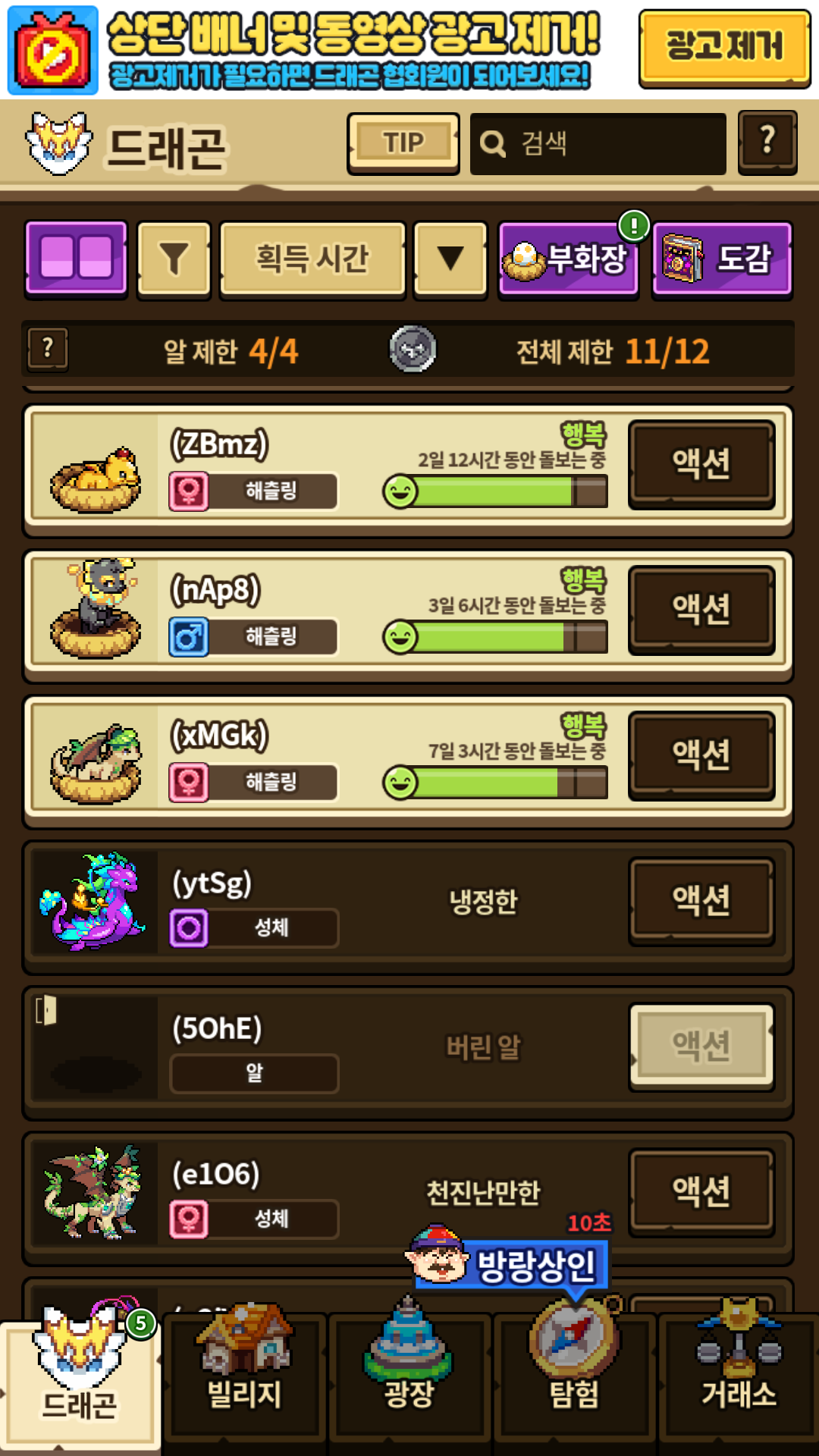
Task: Open the 부화장 hatchery
Action: pos(568,260)
